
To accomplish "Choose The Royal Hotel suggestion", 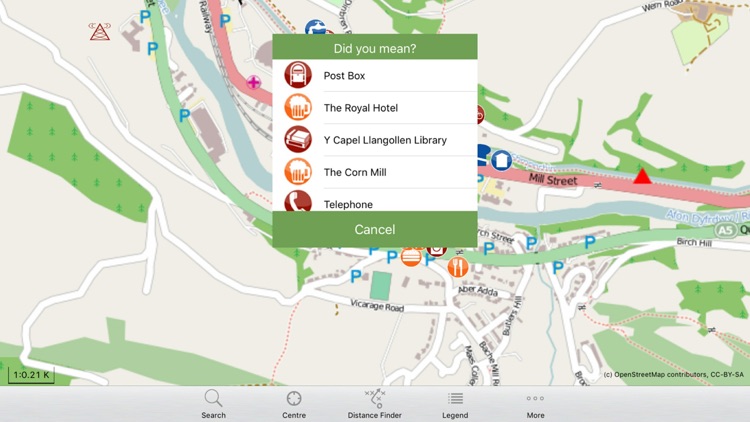I will pyautogui.click(x=374, y=108).
